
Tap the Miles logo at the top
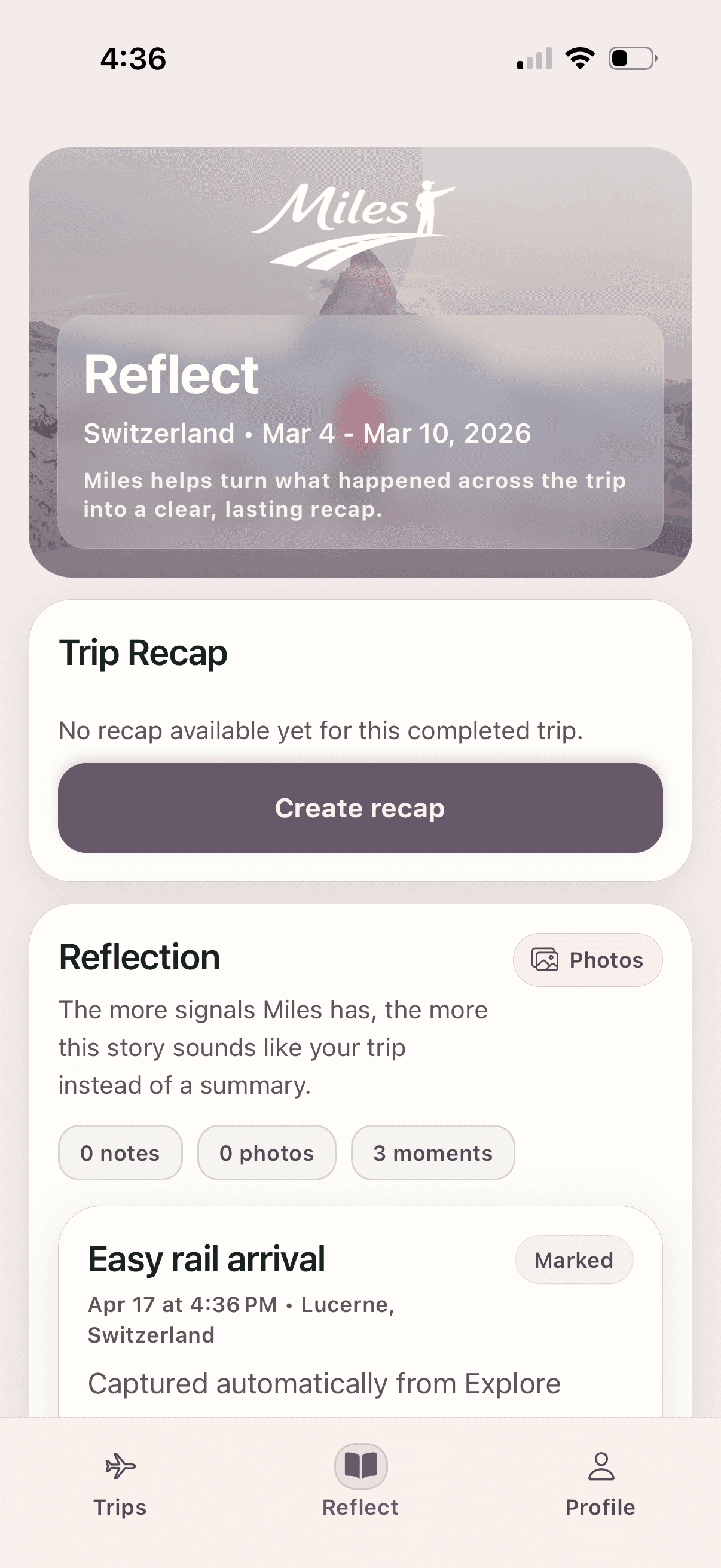click(360, 219)
